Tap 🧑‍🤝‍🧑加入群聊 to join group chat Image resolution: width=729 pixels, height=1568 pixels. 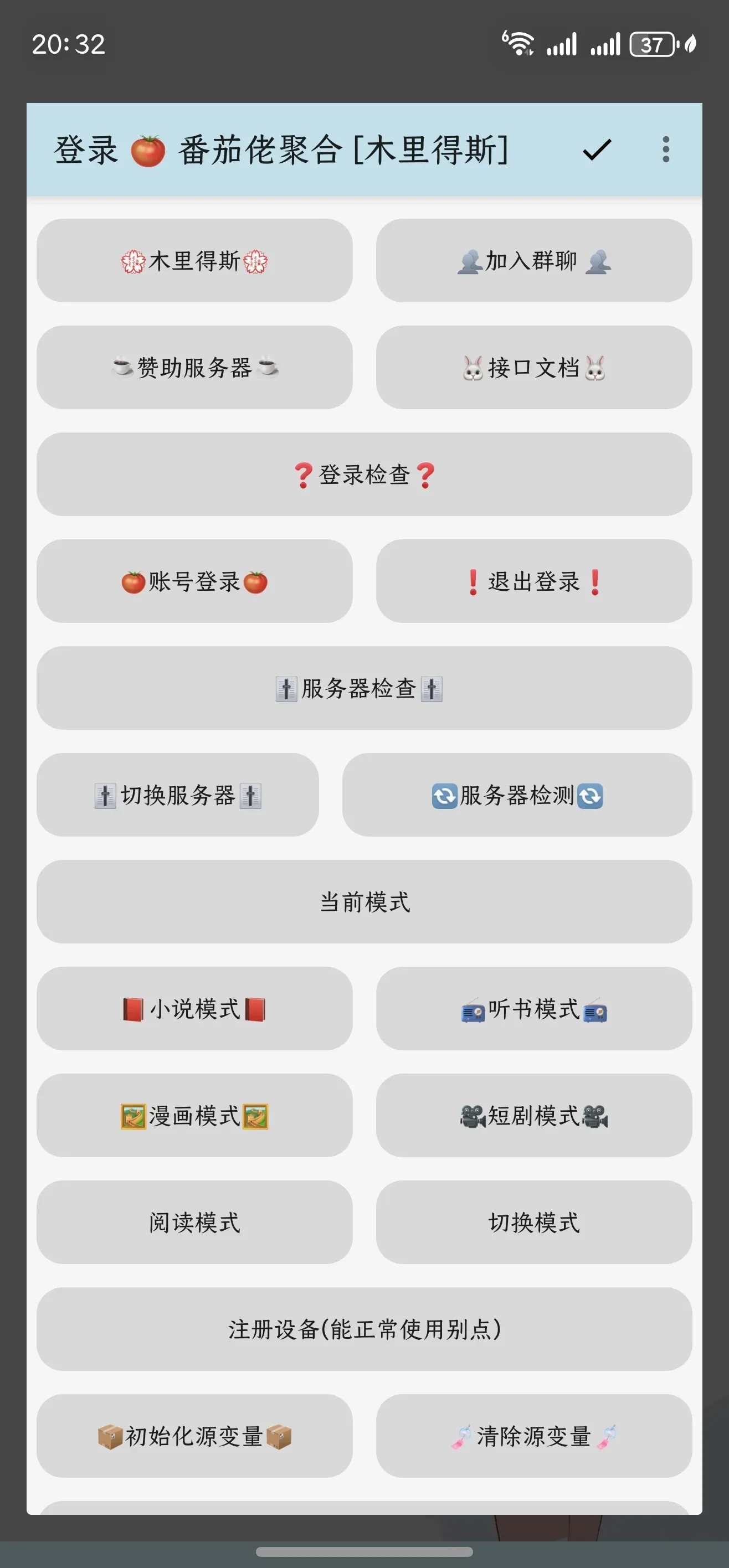534,261
